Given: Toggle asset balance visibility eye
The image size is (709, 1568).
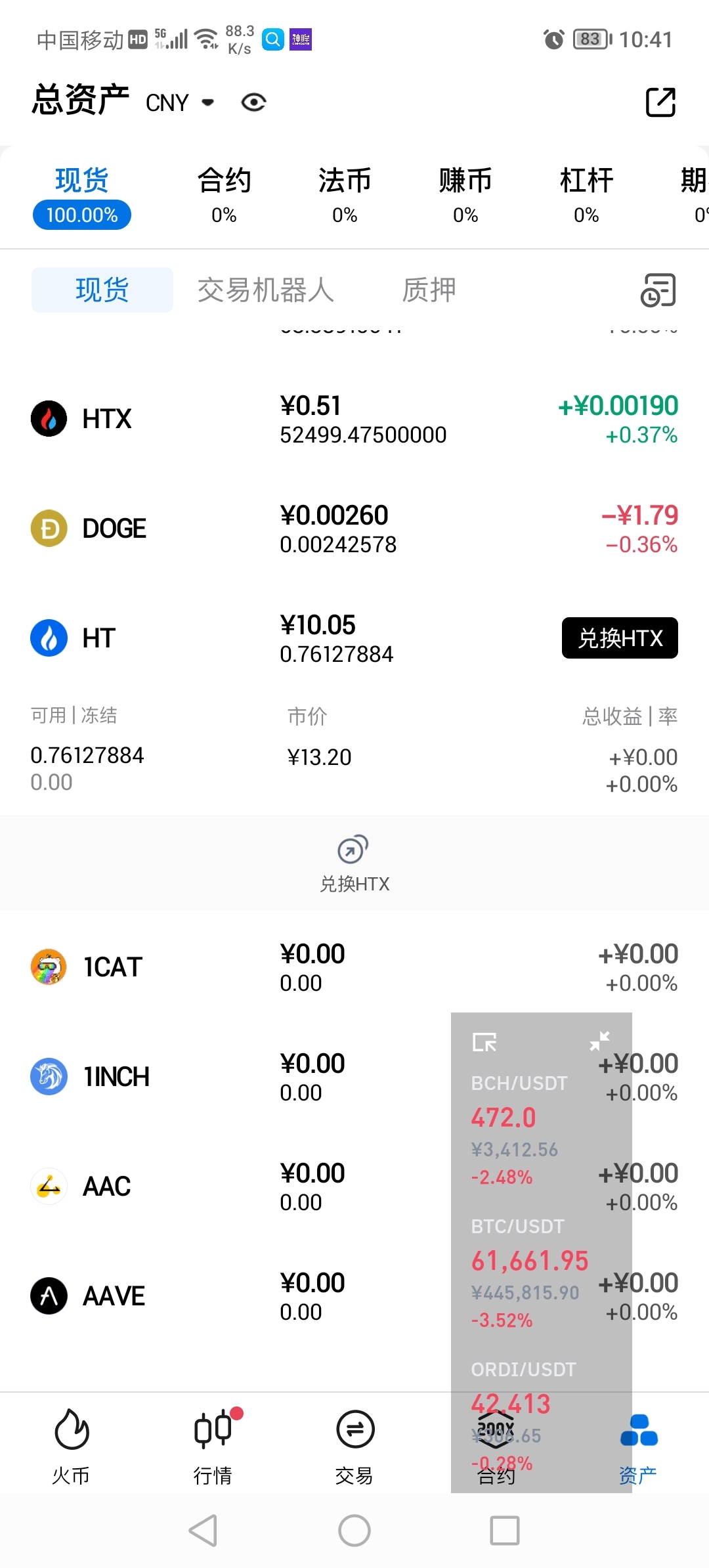Looking at the screenshot, I should point(253,102).
